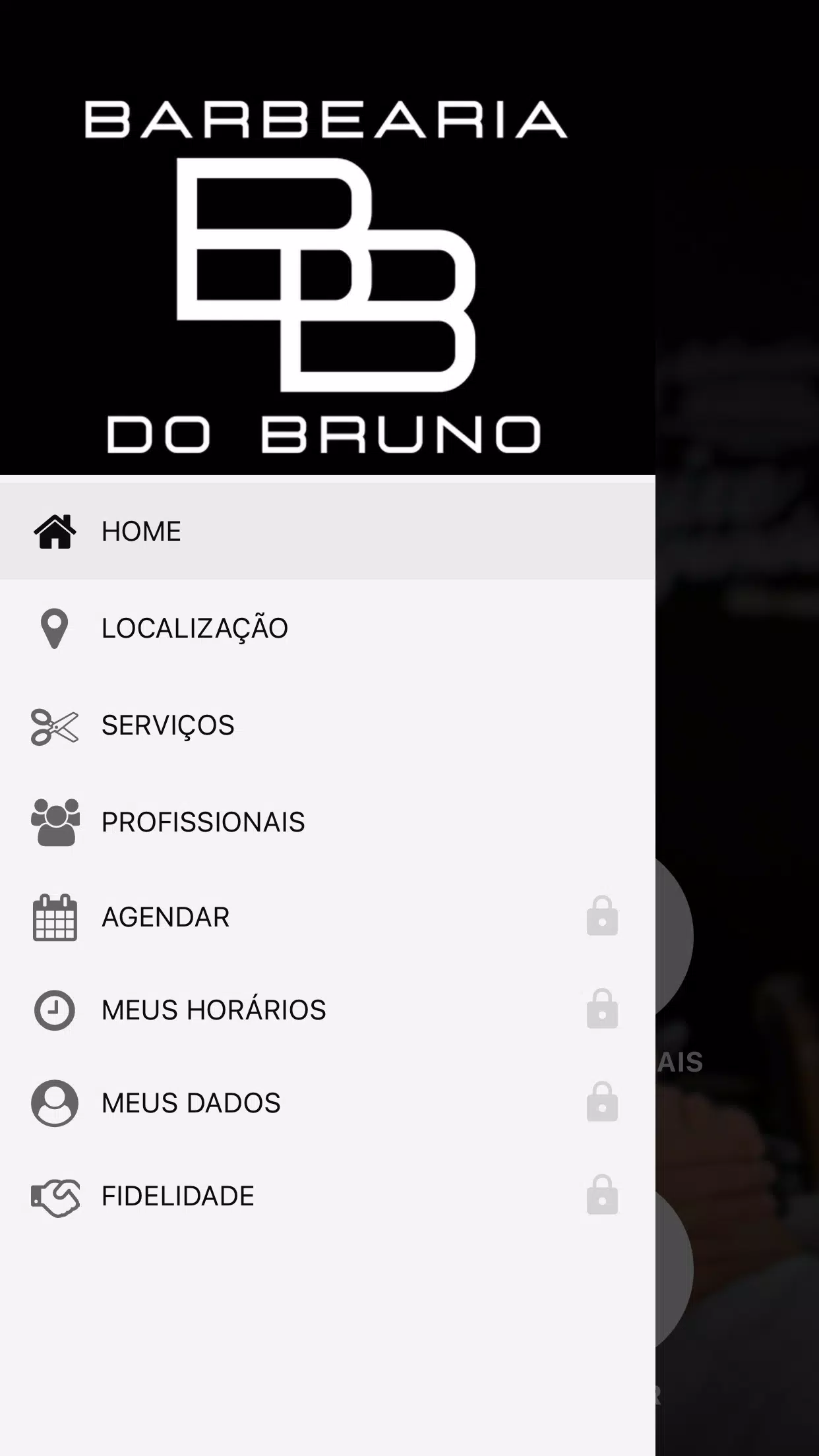The image size is (819, 1456).
Task: Tap the map pin icon beside LOCALIZAÇÃO
Action: click(55, 628)
